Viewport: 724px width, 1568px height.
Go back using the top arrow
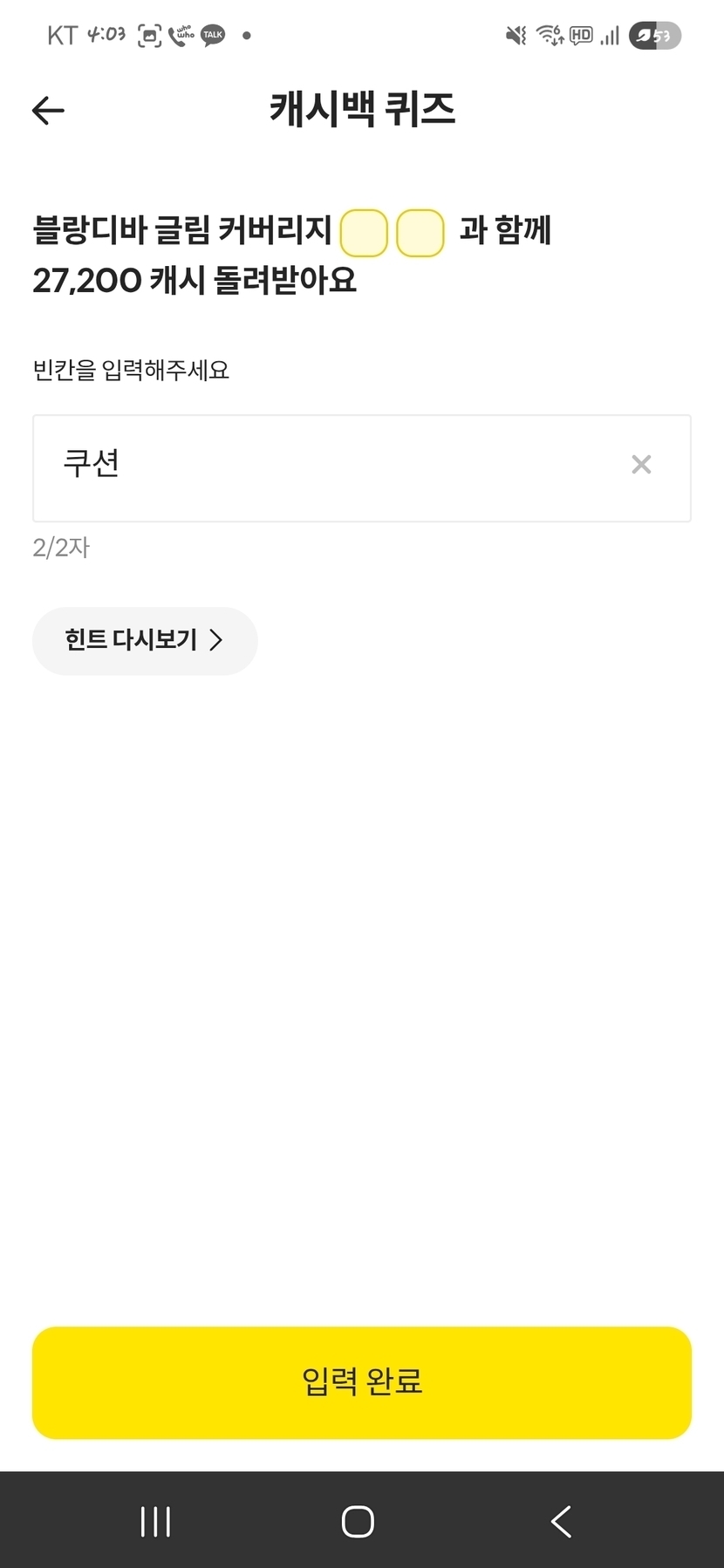point(48,110)
